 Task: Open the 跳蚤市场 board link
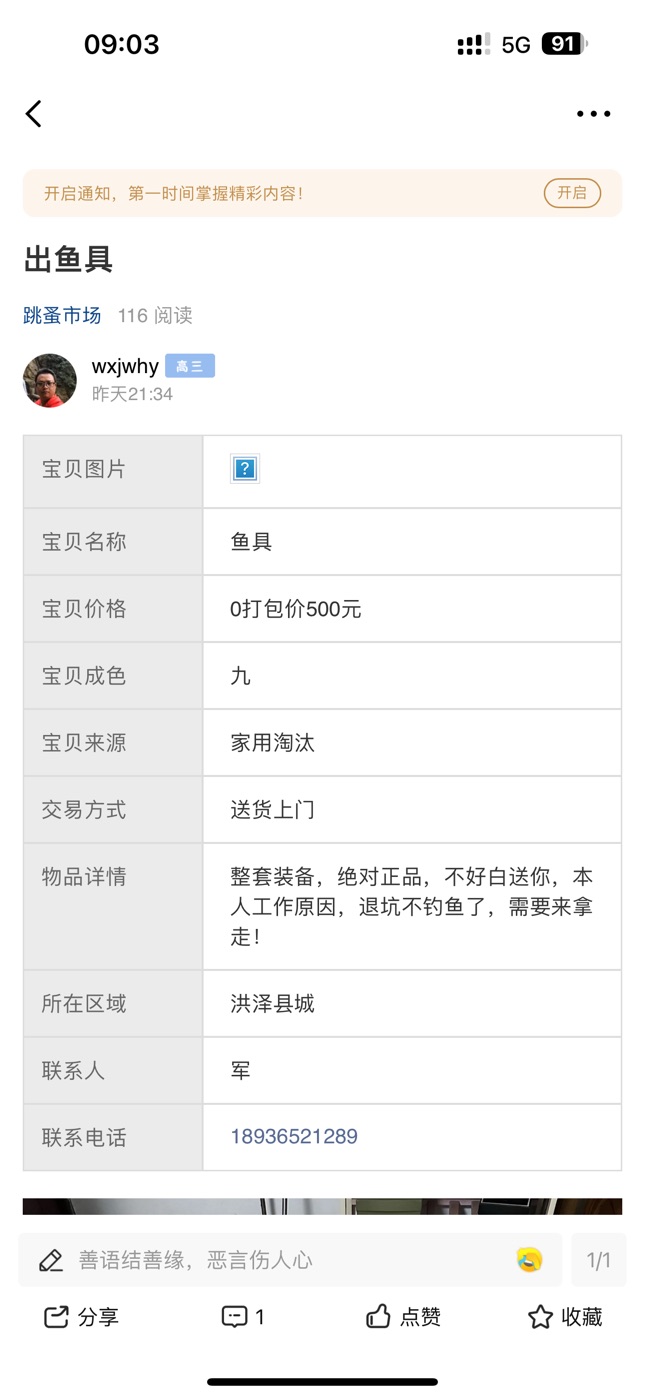(62, 316)
